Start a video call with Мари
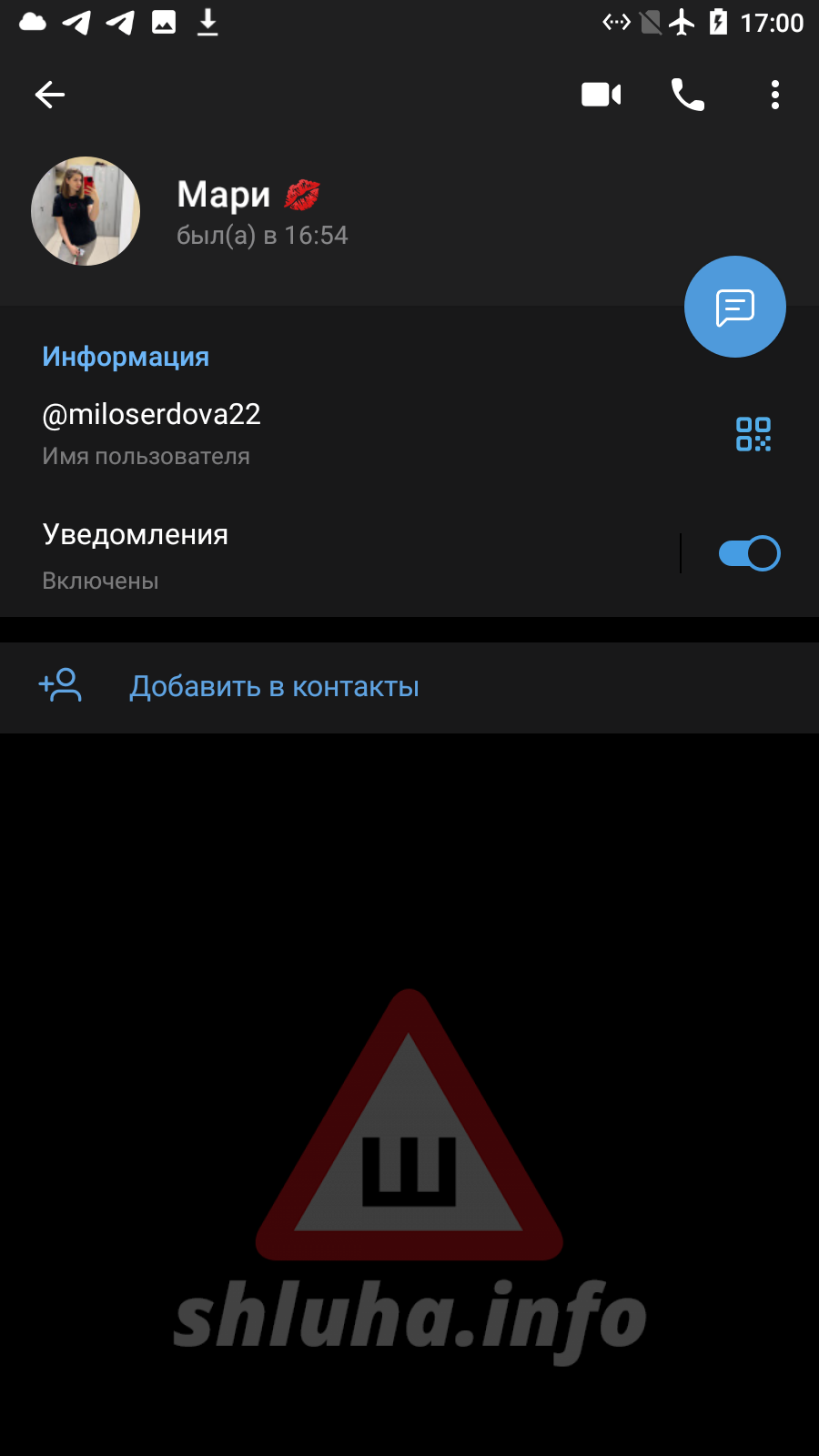 (x=601, y=95)
